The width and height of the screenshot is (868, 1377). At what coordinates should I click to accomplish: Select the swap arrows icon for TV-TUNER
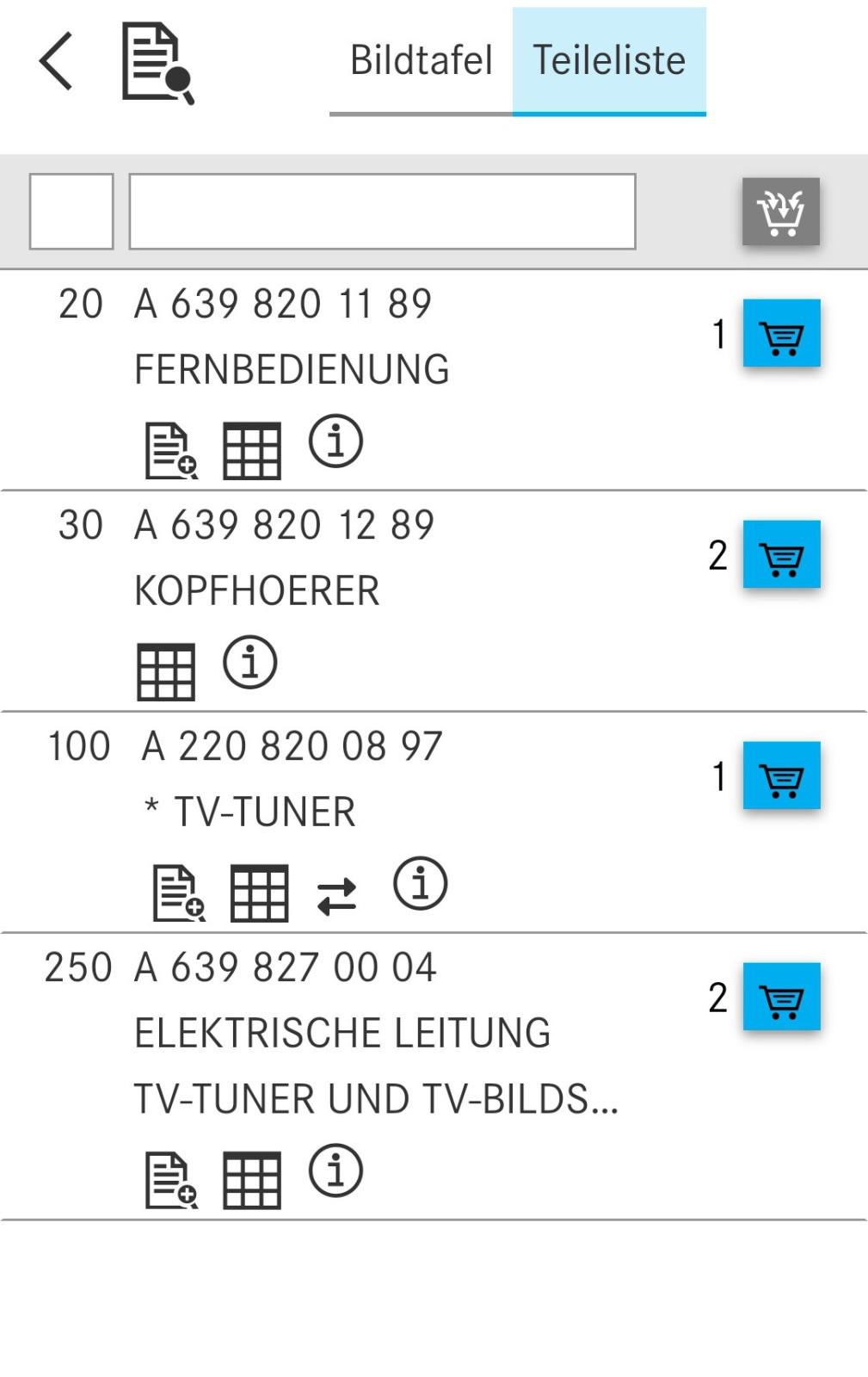coord(339,892)
